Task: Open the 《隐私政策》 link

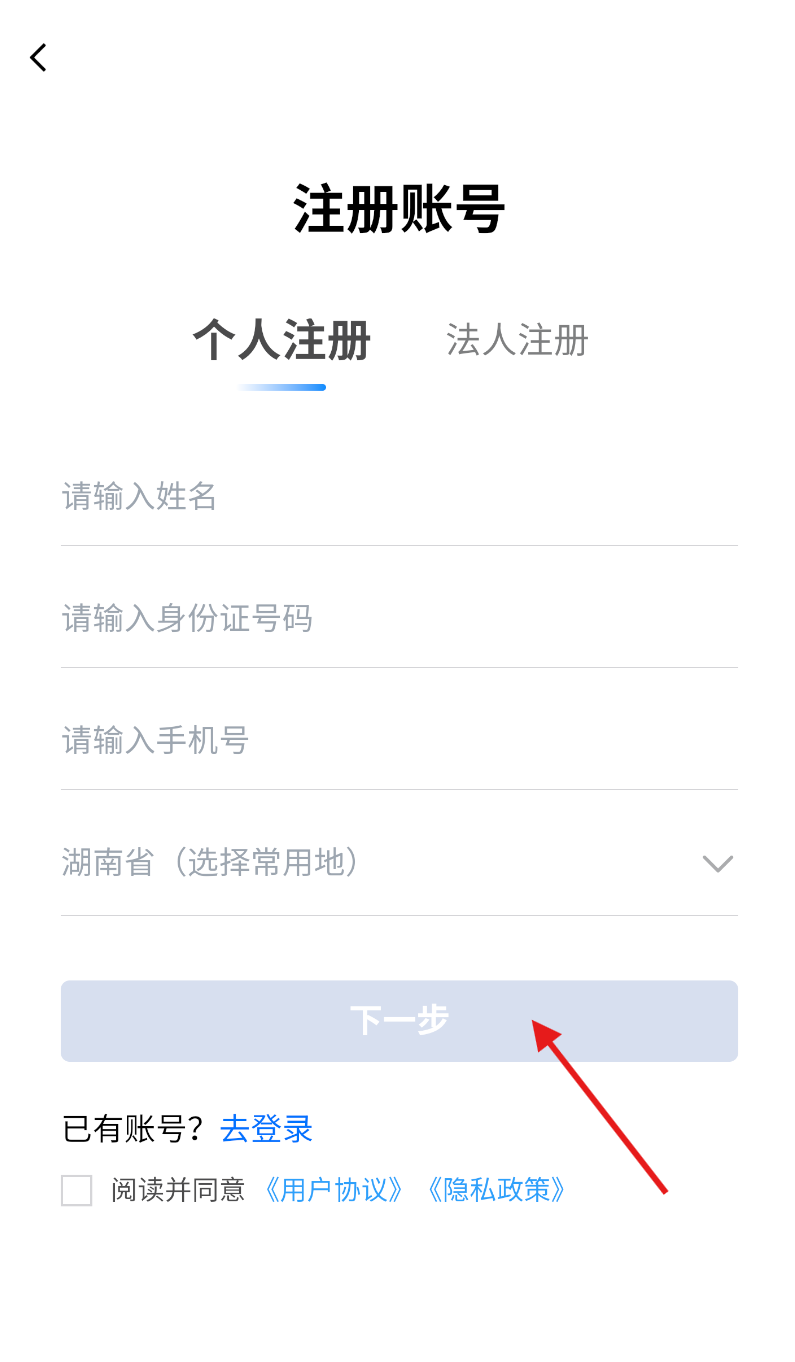Action: (496, 1190)
